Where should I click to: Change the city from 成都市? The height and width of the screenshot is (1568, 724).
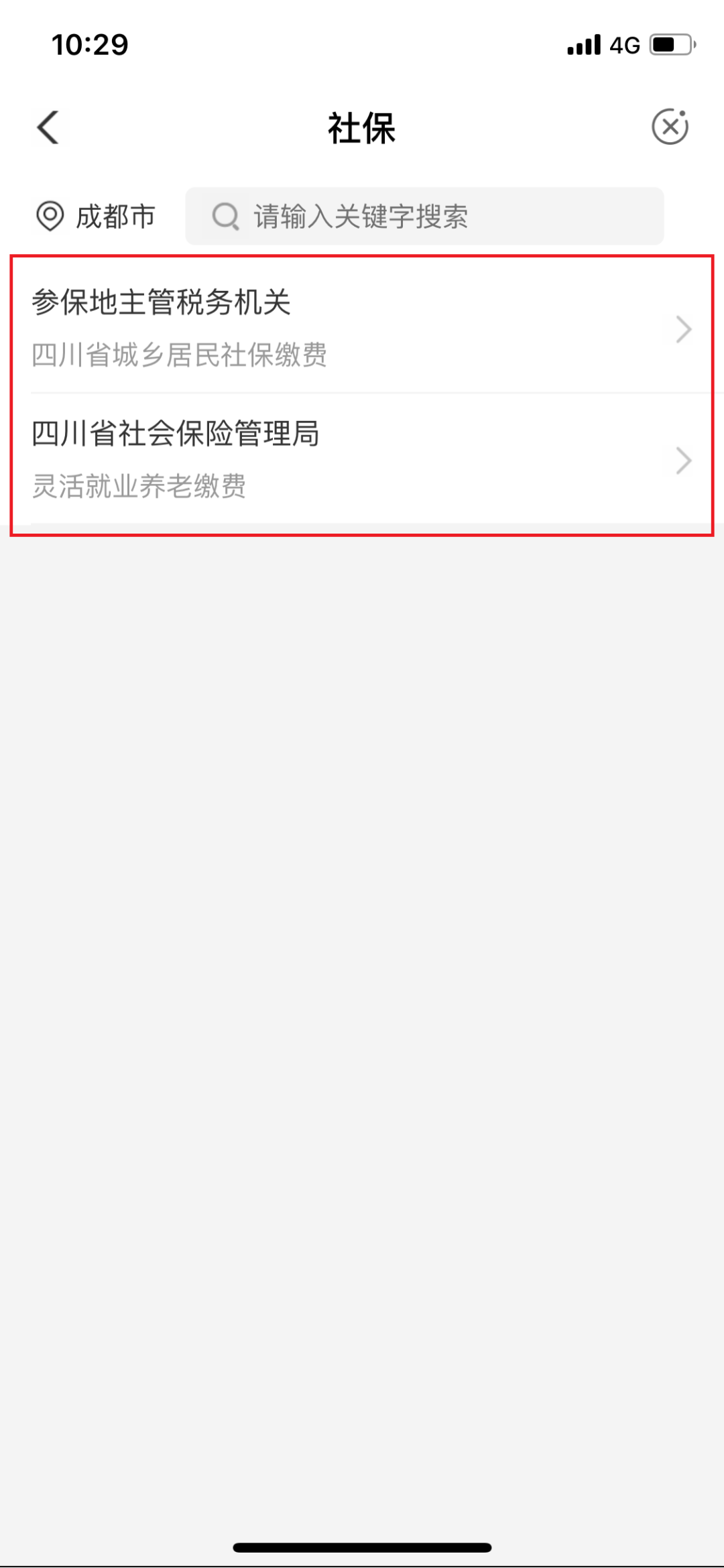pyautogui.click(x=96, y=217)
